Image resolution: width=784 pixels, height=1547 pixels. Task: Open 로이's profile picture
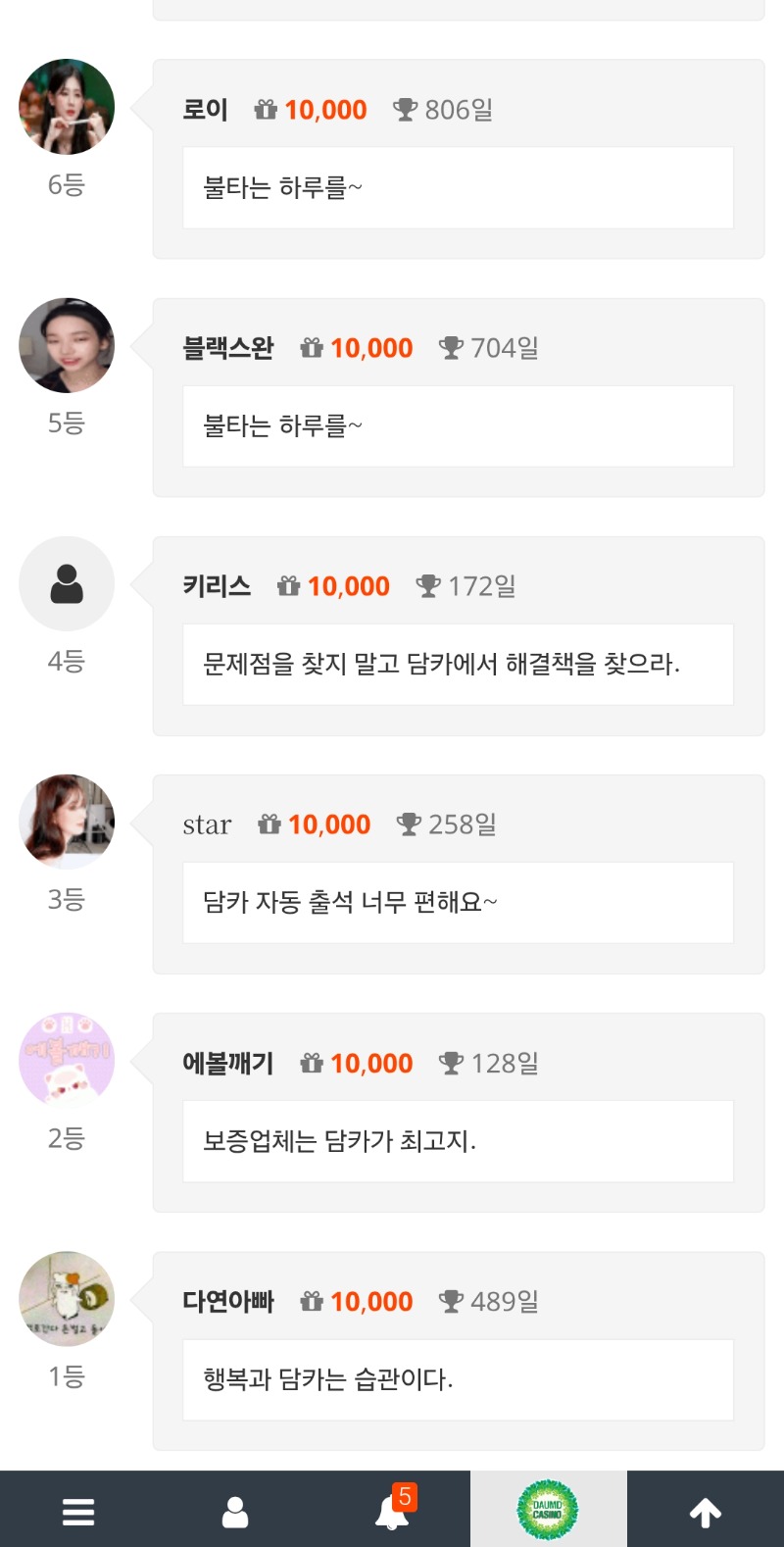(x=67, y=107)
